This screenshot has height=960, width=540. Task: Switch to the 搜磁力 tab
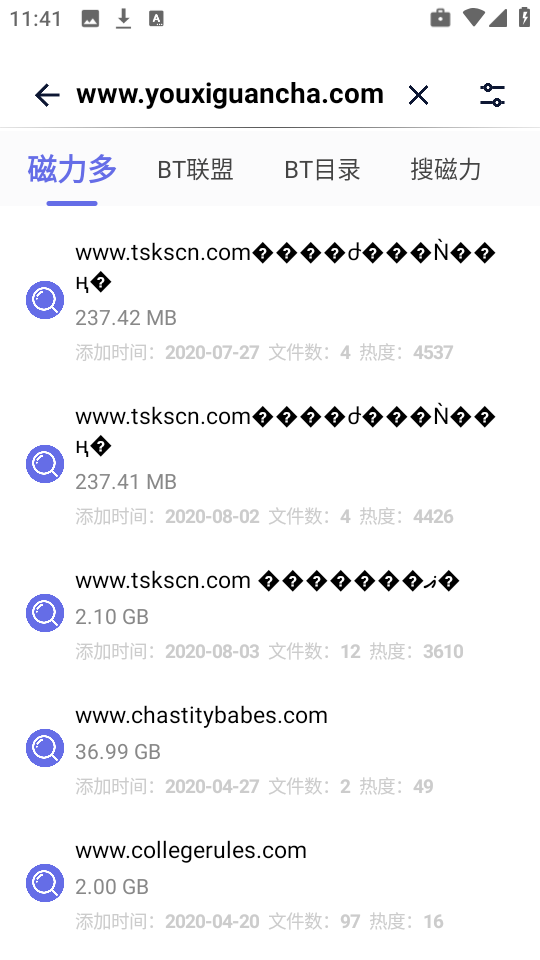(x=446, y=170)
